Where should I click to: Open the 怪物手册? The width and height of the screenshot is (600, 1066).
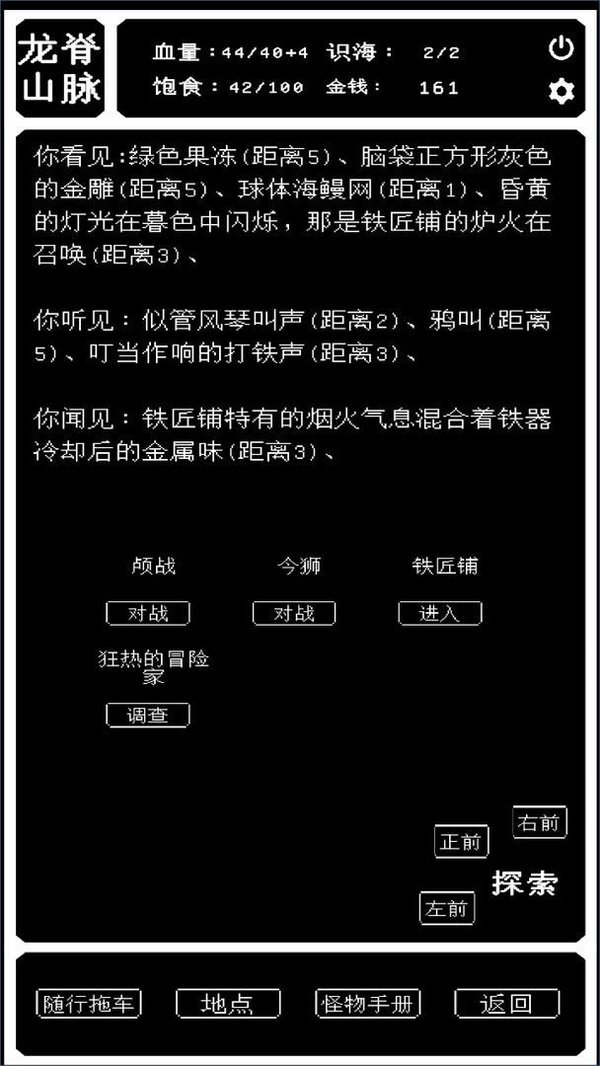[368, 1003]
